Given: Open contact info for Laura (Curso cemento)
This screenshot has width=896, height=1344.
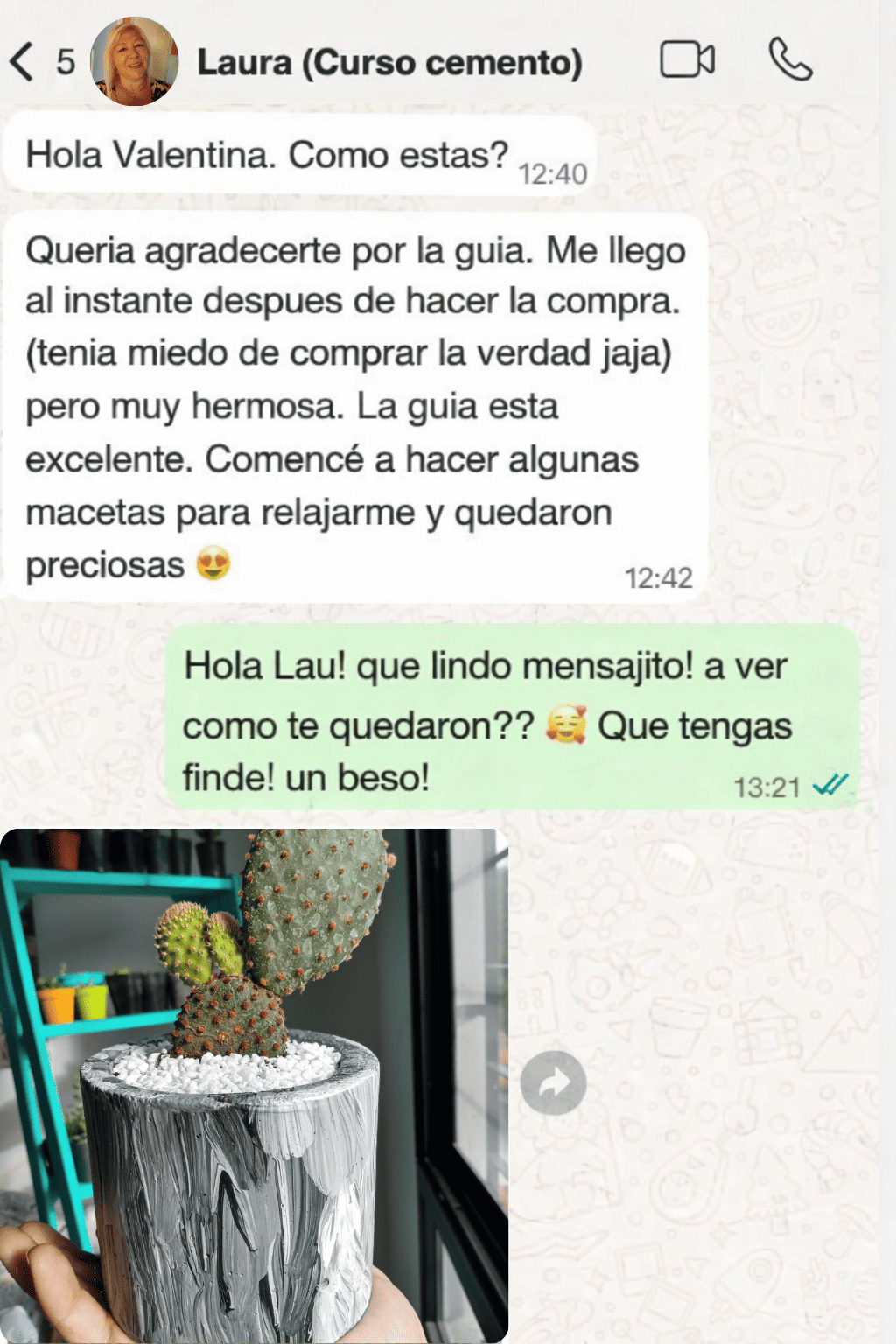Looking at the screenshot, I should click(389, 63).
